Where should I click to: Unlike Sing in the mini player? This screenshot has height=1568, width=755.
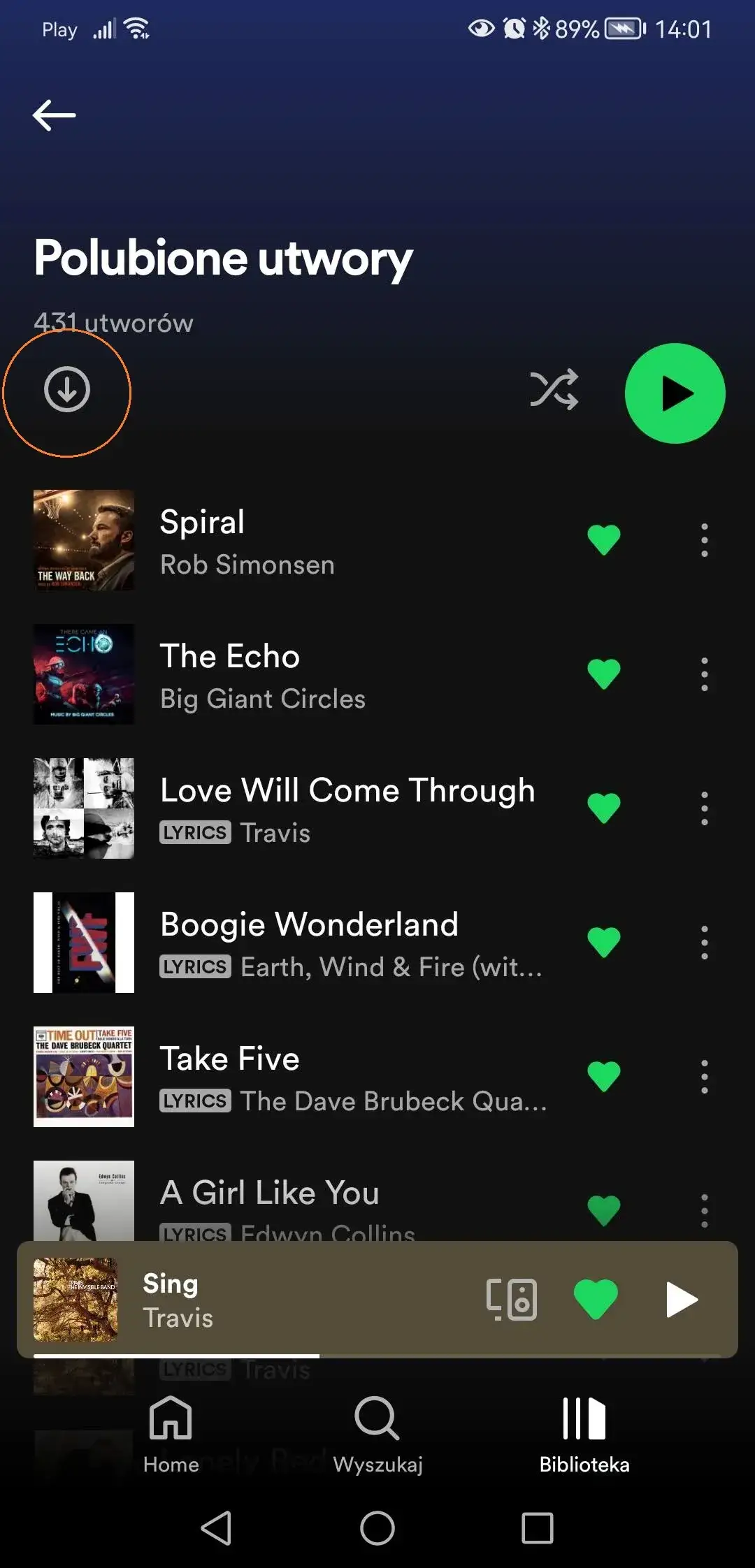pos(595,1298)
